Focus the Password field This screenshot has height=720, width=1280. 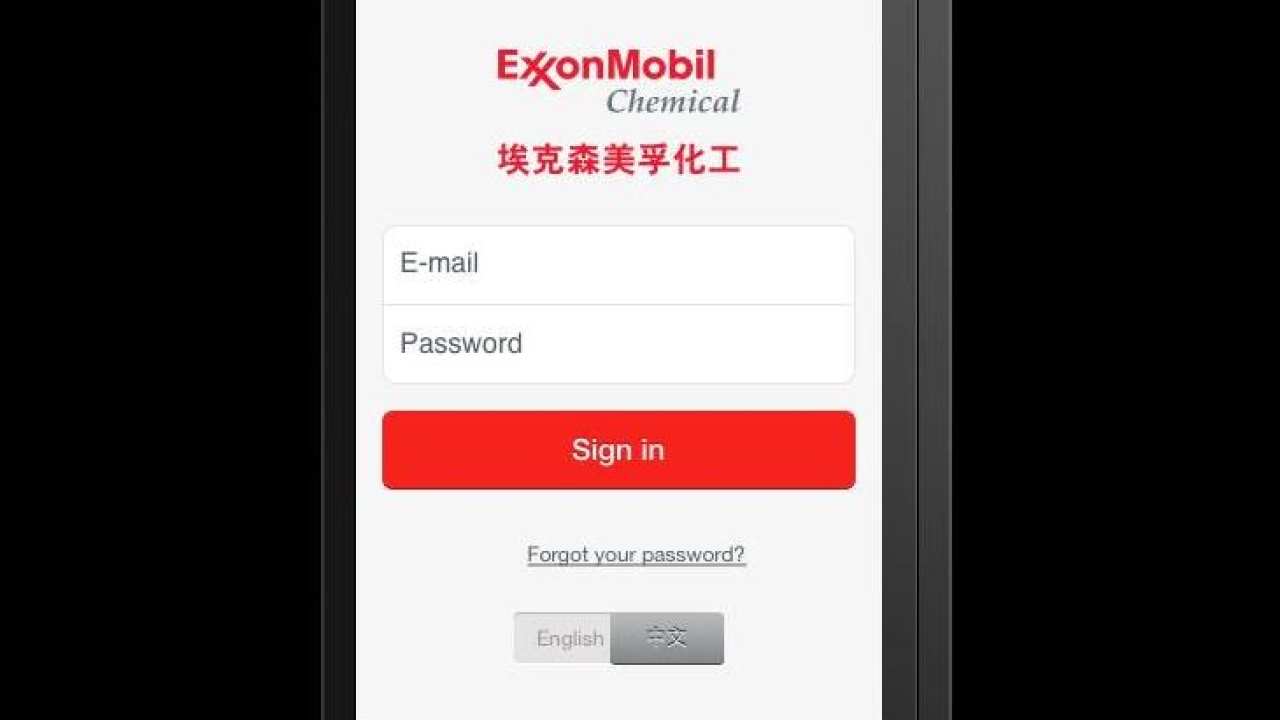pos(618,344)
